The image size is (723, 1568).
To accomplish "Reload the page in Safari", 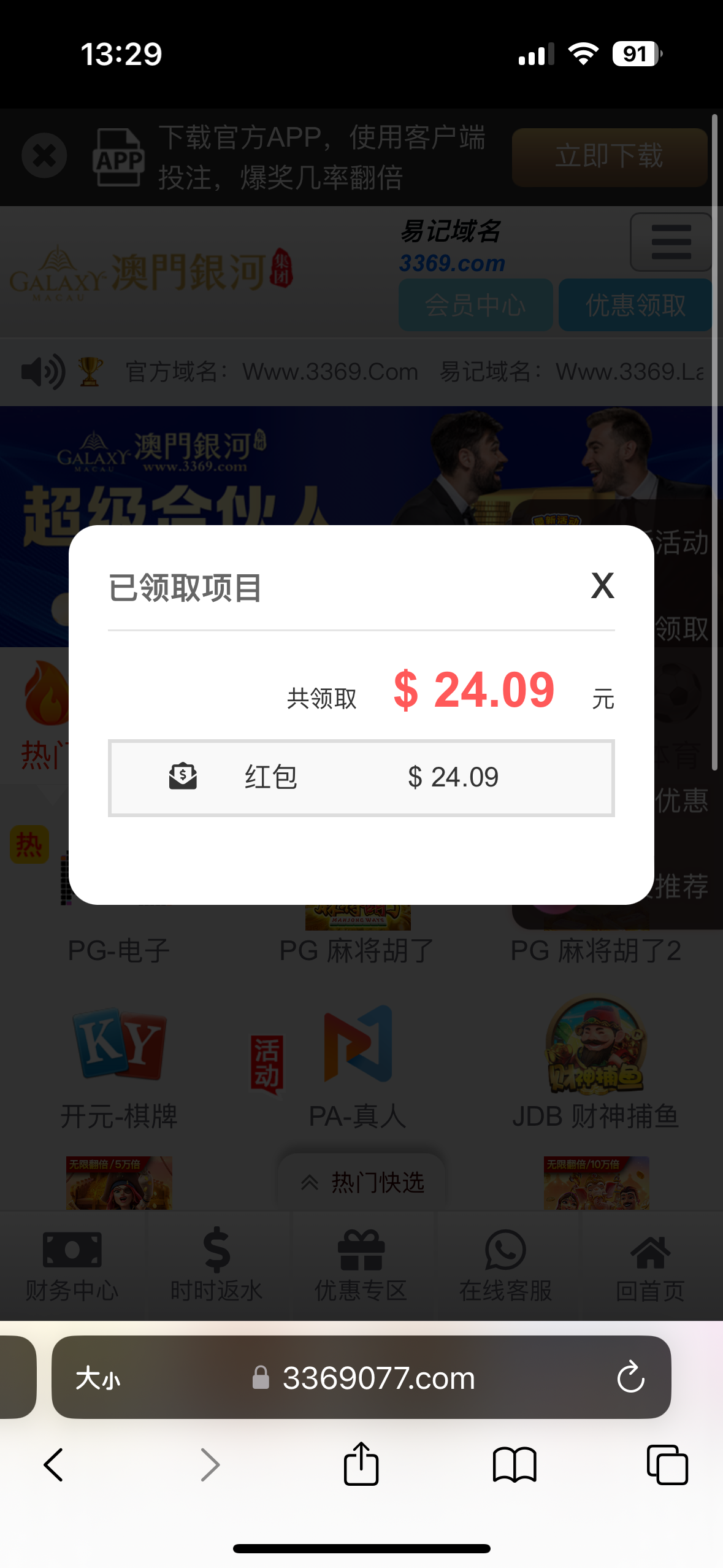I will (630, 1377).
